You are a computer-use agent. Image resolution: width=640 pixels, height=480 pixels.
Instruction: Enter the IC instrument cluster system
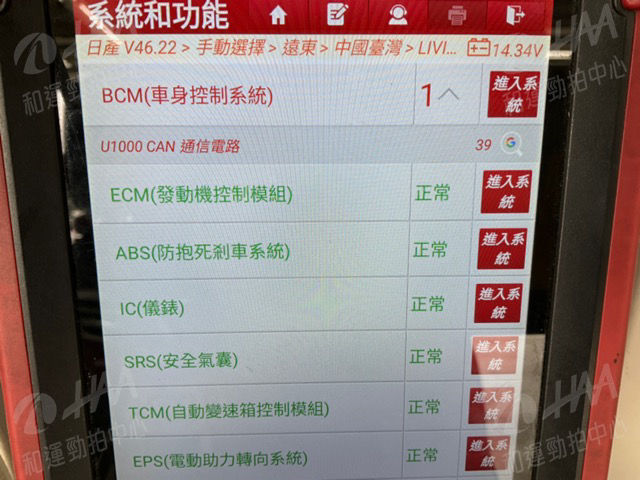[499, 304]
